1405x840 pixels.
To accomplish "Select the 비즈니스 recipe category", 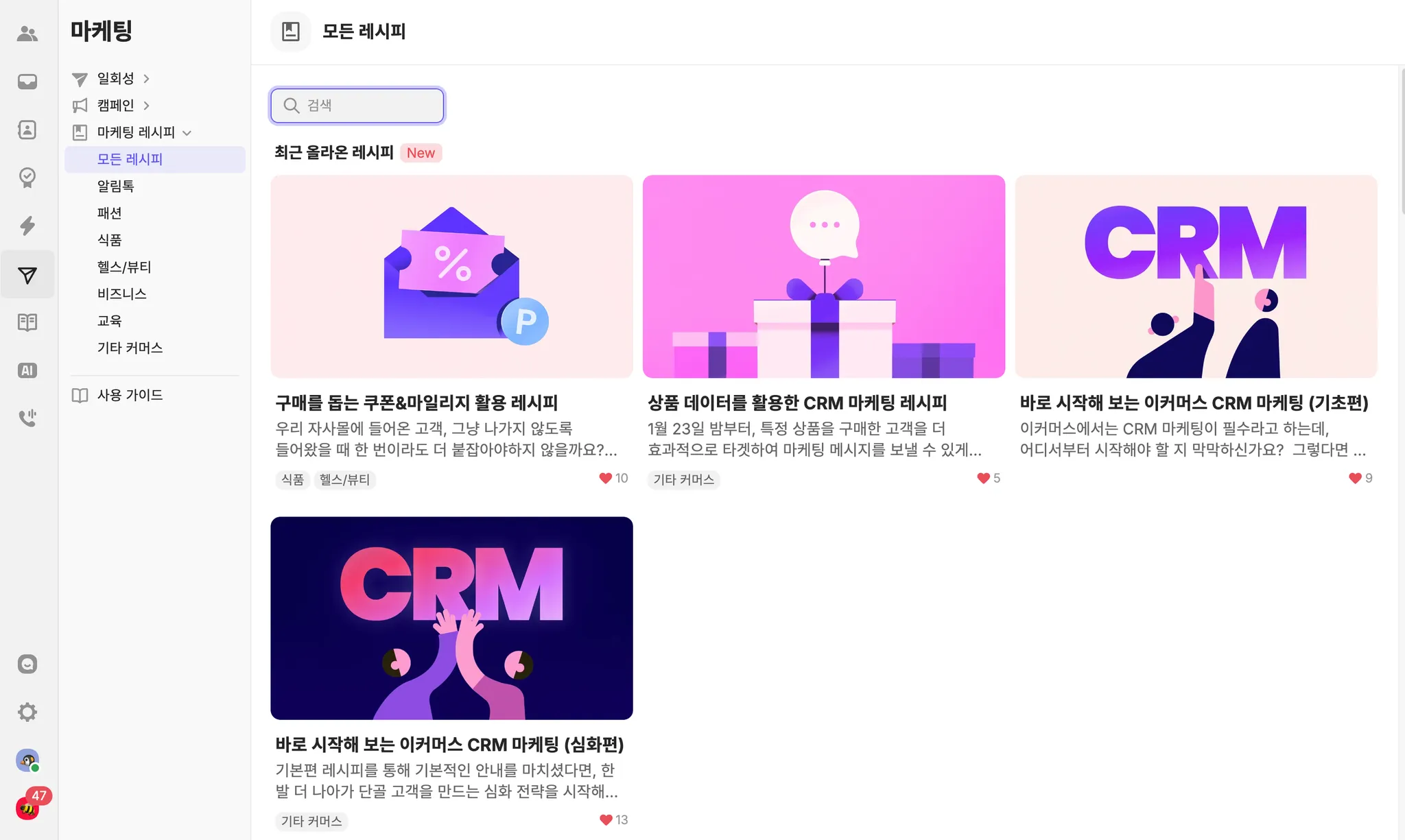I will [x=122, y=293].
